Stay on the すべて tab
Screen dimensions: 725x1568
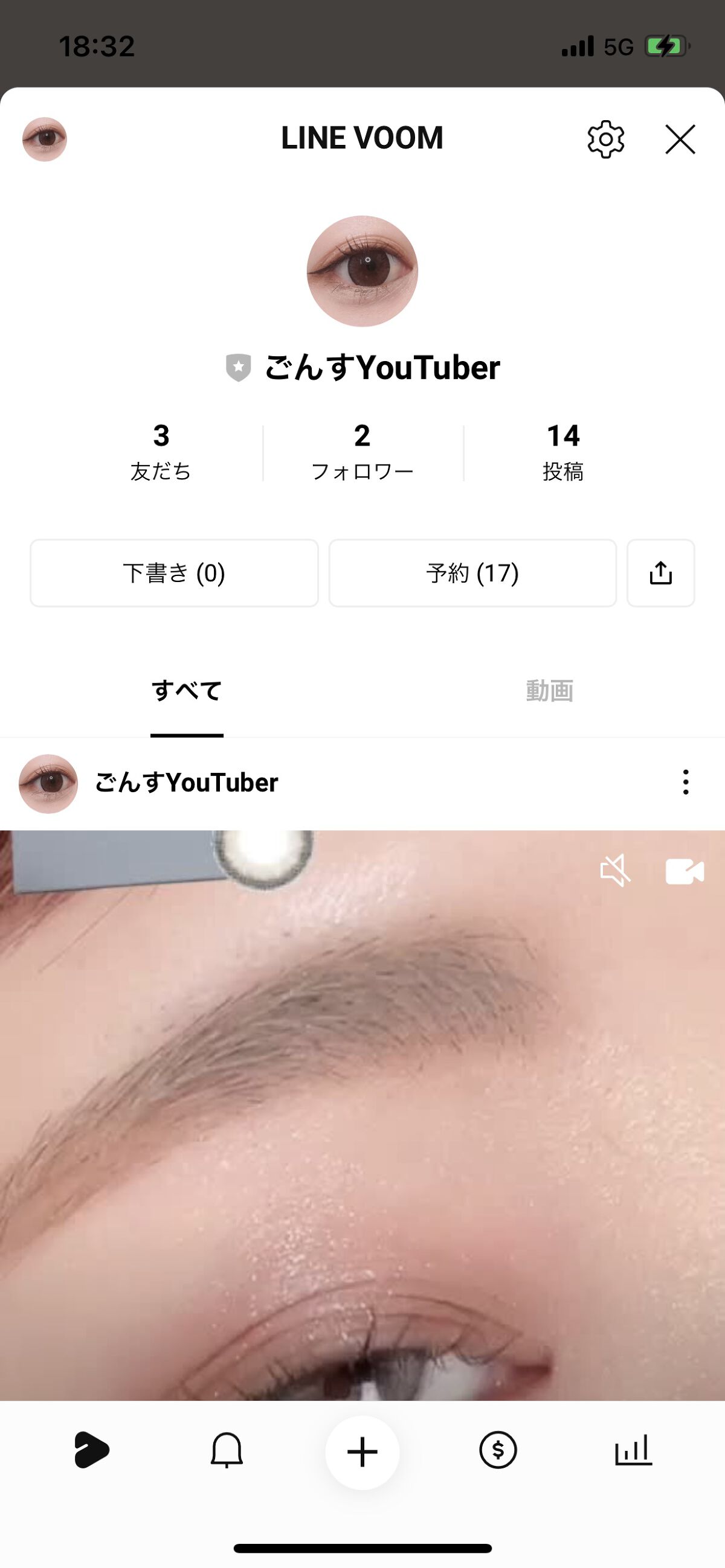tap(187, 690)
